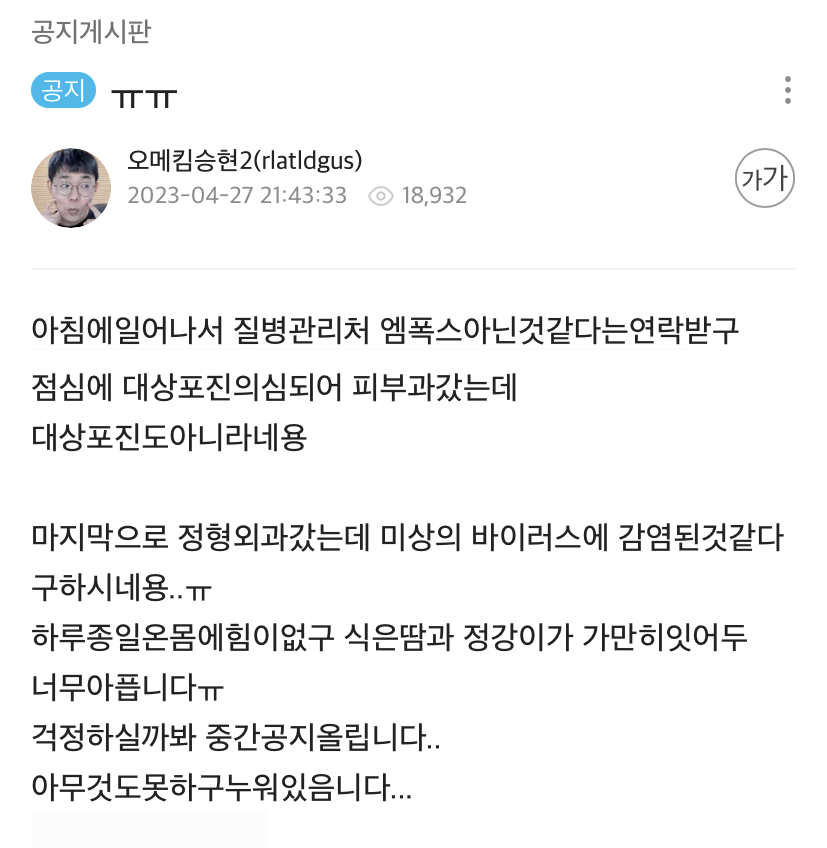
Task: Open 오메킴승현2's profile picture
Action: coord(71,187)
